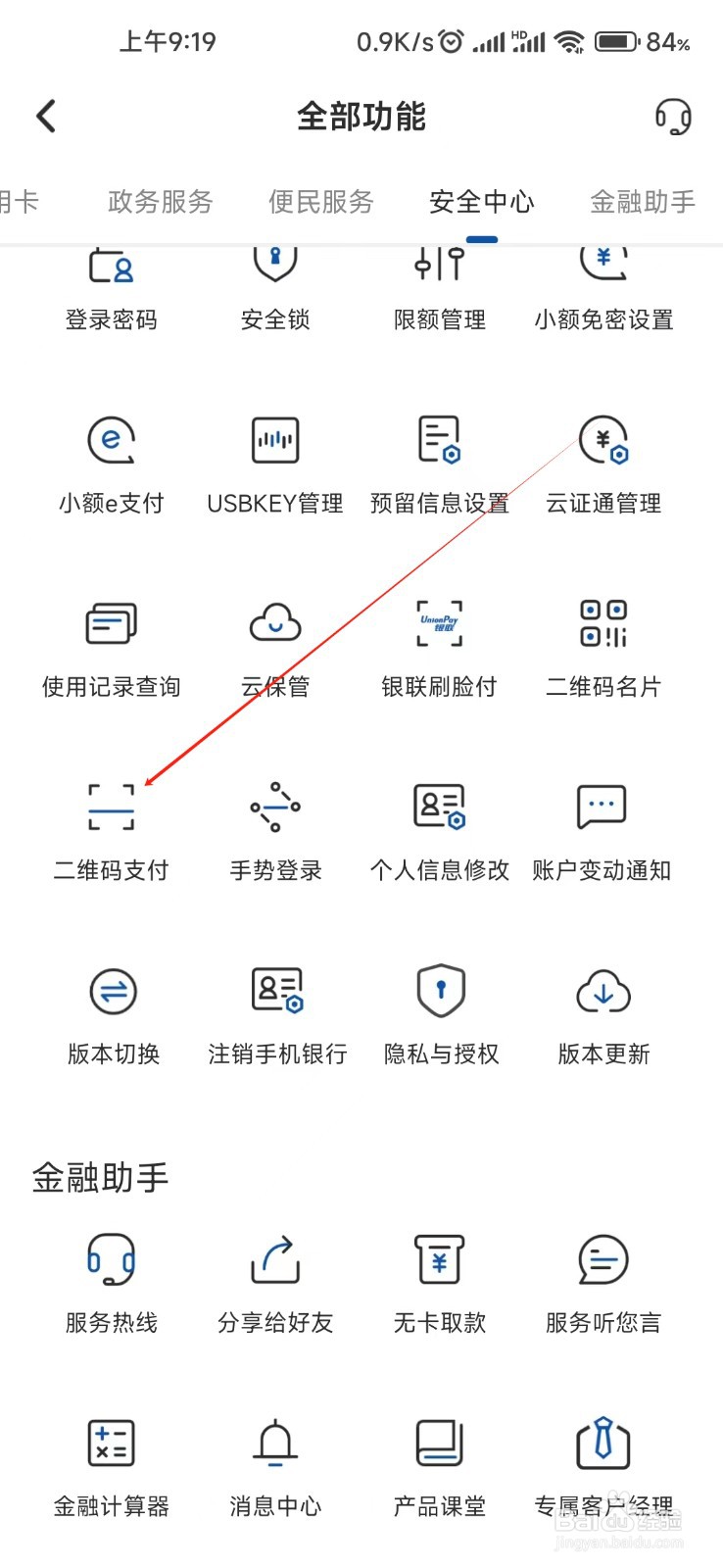
Task: Select USBKEY管理 icon
Action: (x=275, y=441)
